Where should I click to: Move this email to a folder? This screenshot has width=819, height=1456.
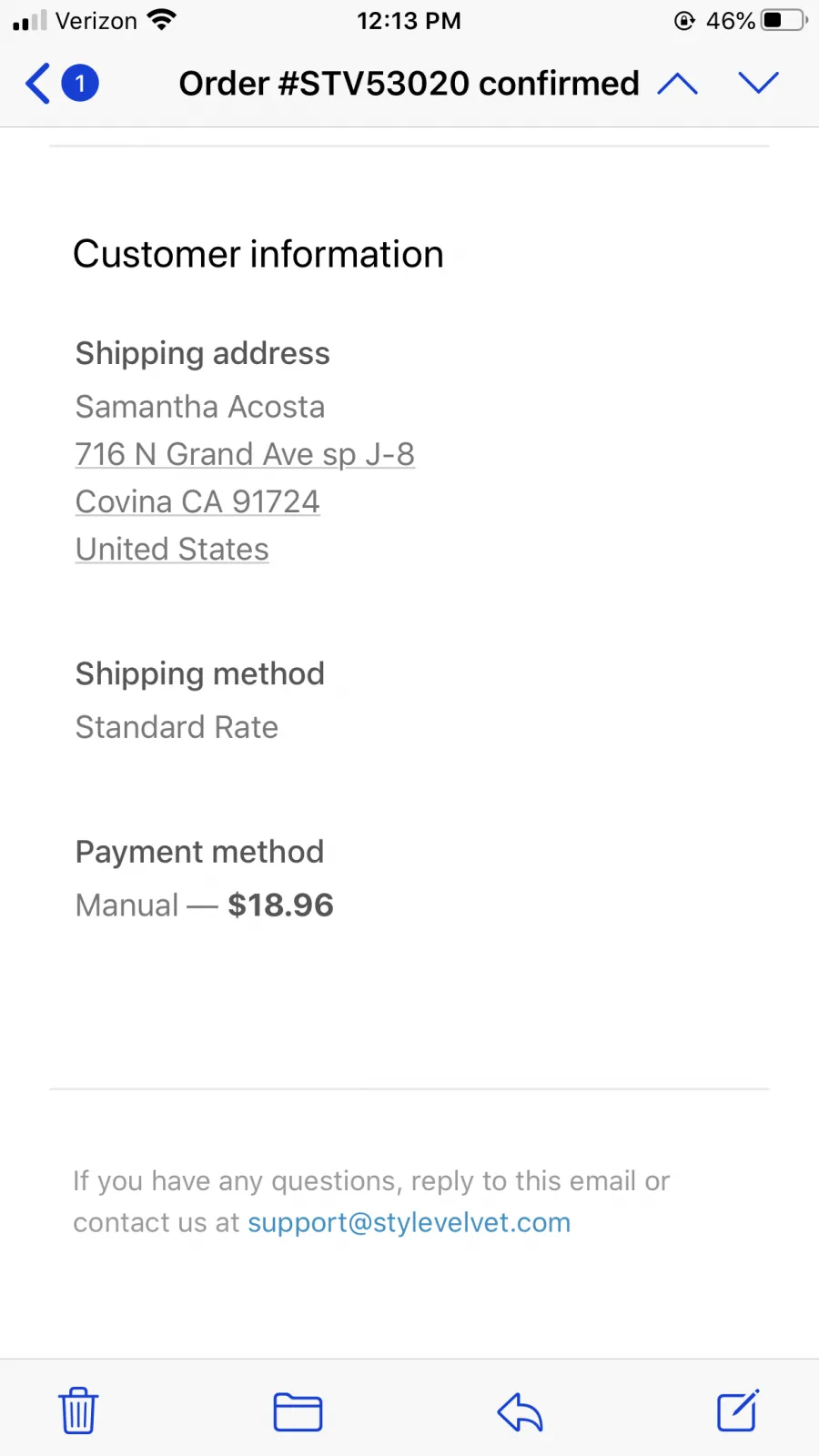(x=298, y=1411)
